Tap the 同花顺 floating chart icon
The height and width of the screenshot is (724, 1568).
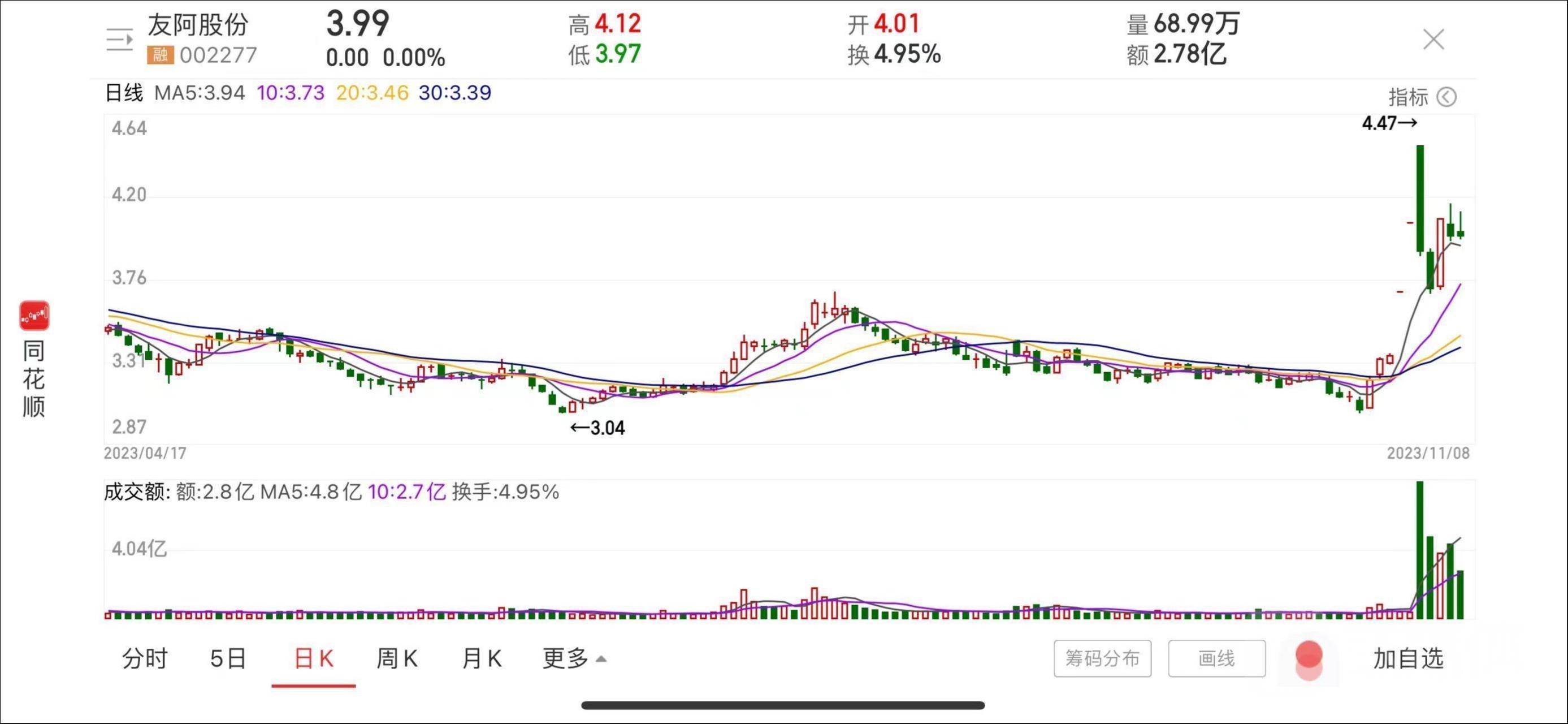(34, 316)
